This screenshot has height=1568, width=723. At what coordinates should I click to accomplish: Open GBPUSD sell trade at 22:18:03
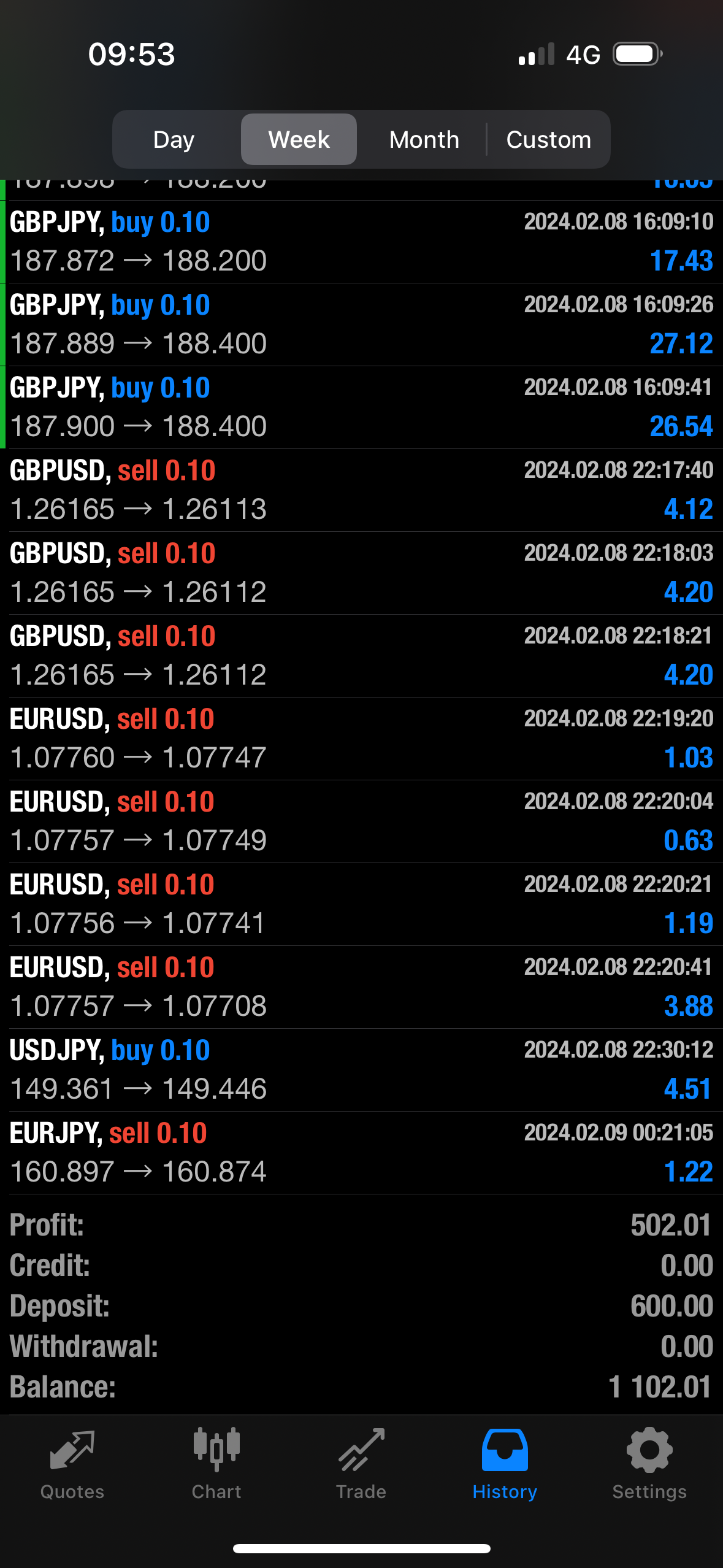361,573
